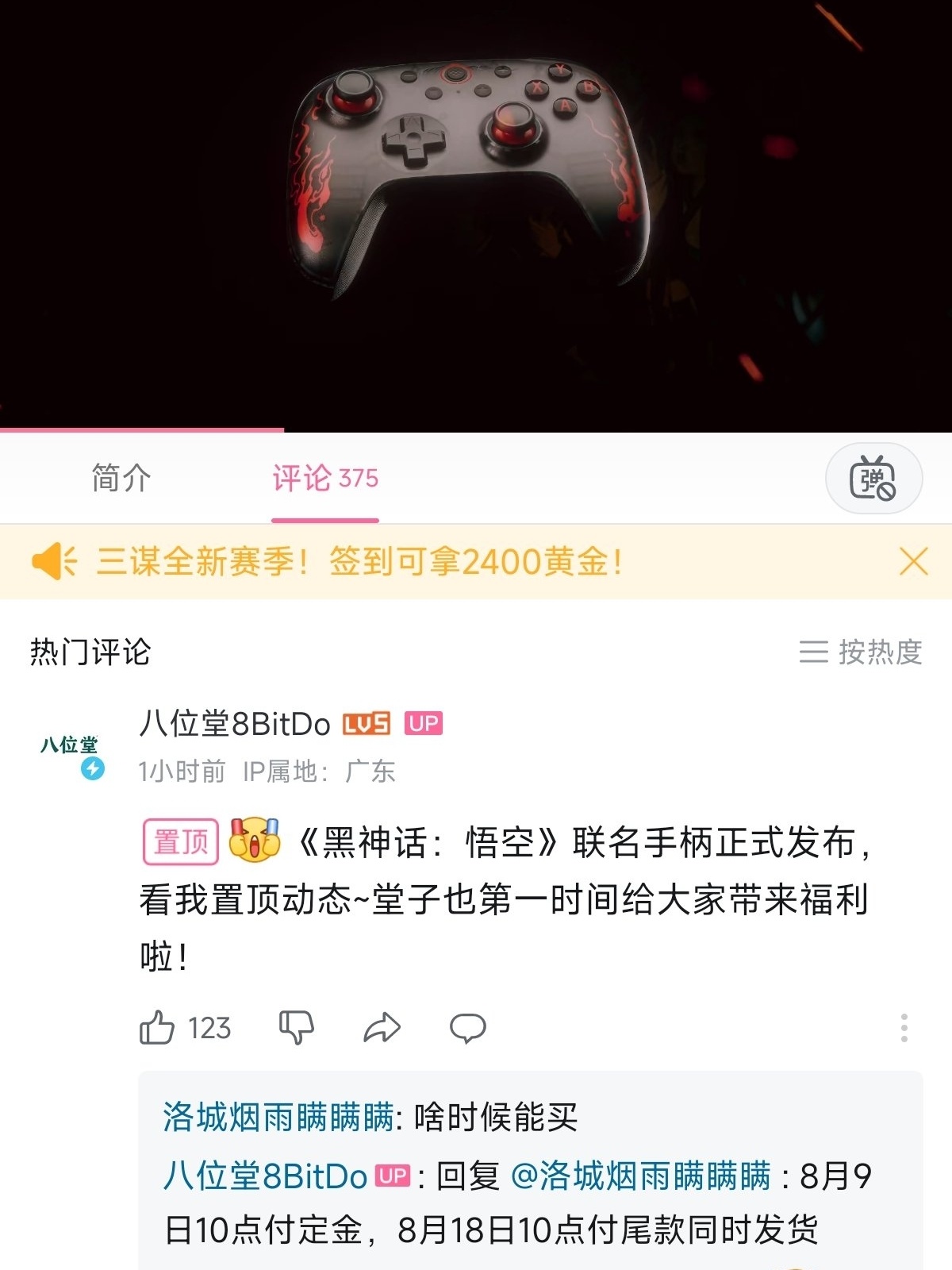This screenshot has height=1270, width=952.
Task: Tap the video player area
Action: pyautogui.click(x=476, y=214)
